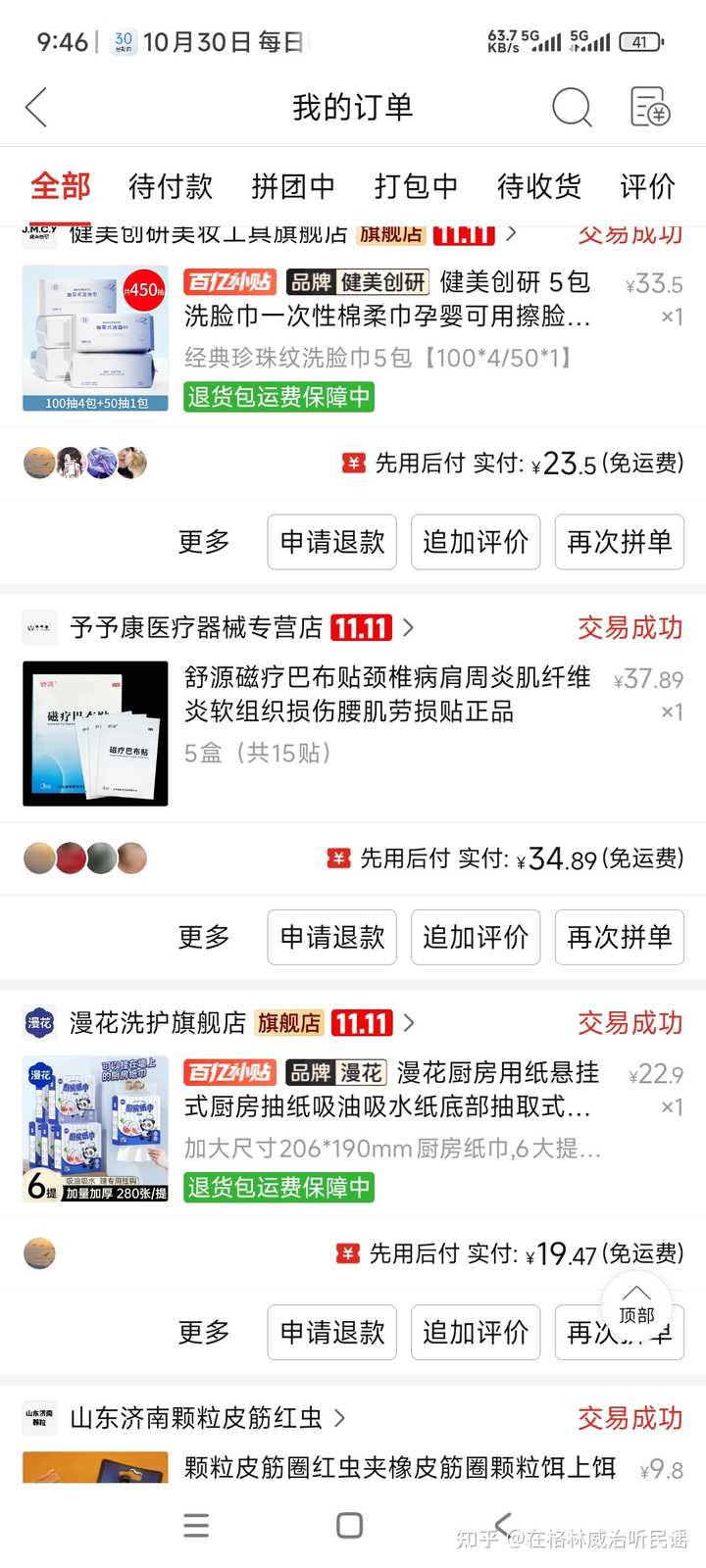706x1568 pixels.
Task: Open order search magnifier
Action: [x=572, y=108]
